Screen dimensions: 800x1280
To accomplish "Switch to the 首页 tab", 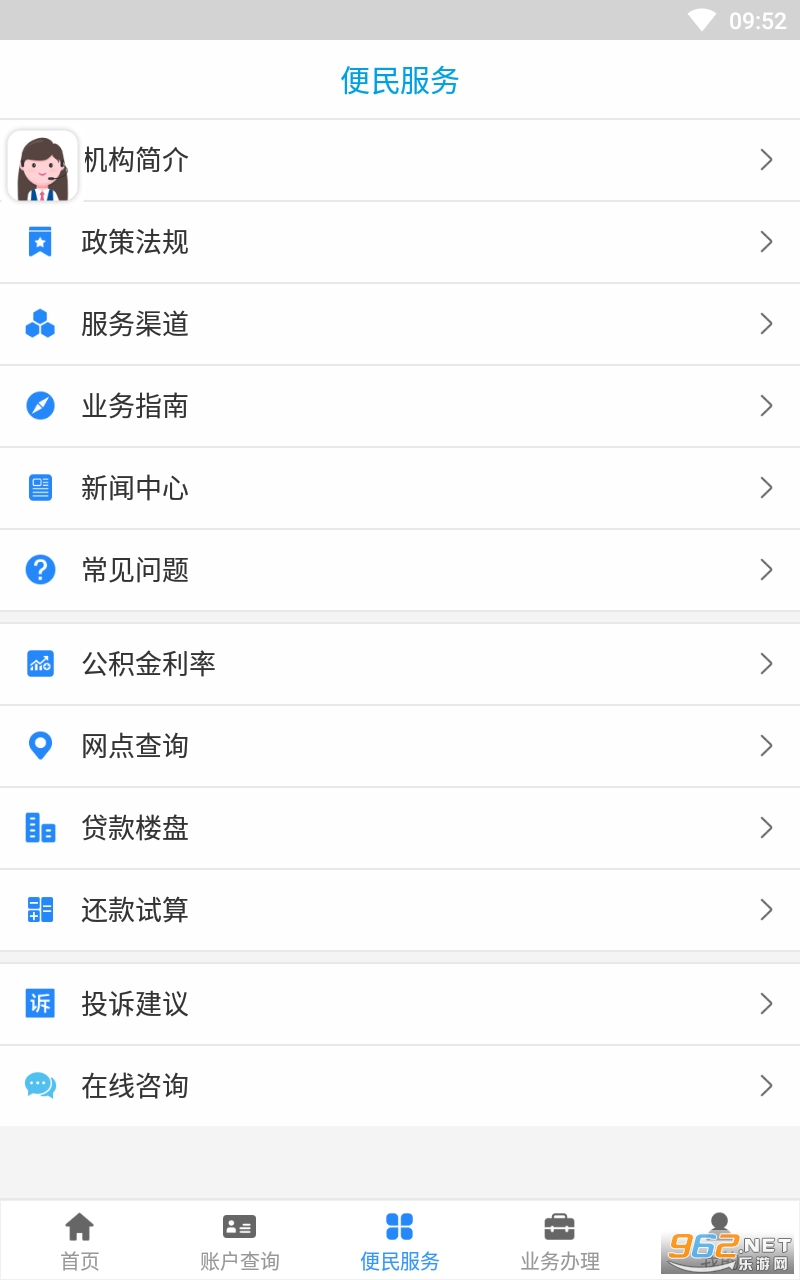I will [x=80, y=1240].
